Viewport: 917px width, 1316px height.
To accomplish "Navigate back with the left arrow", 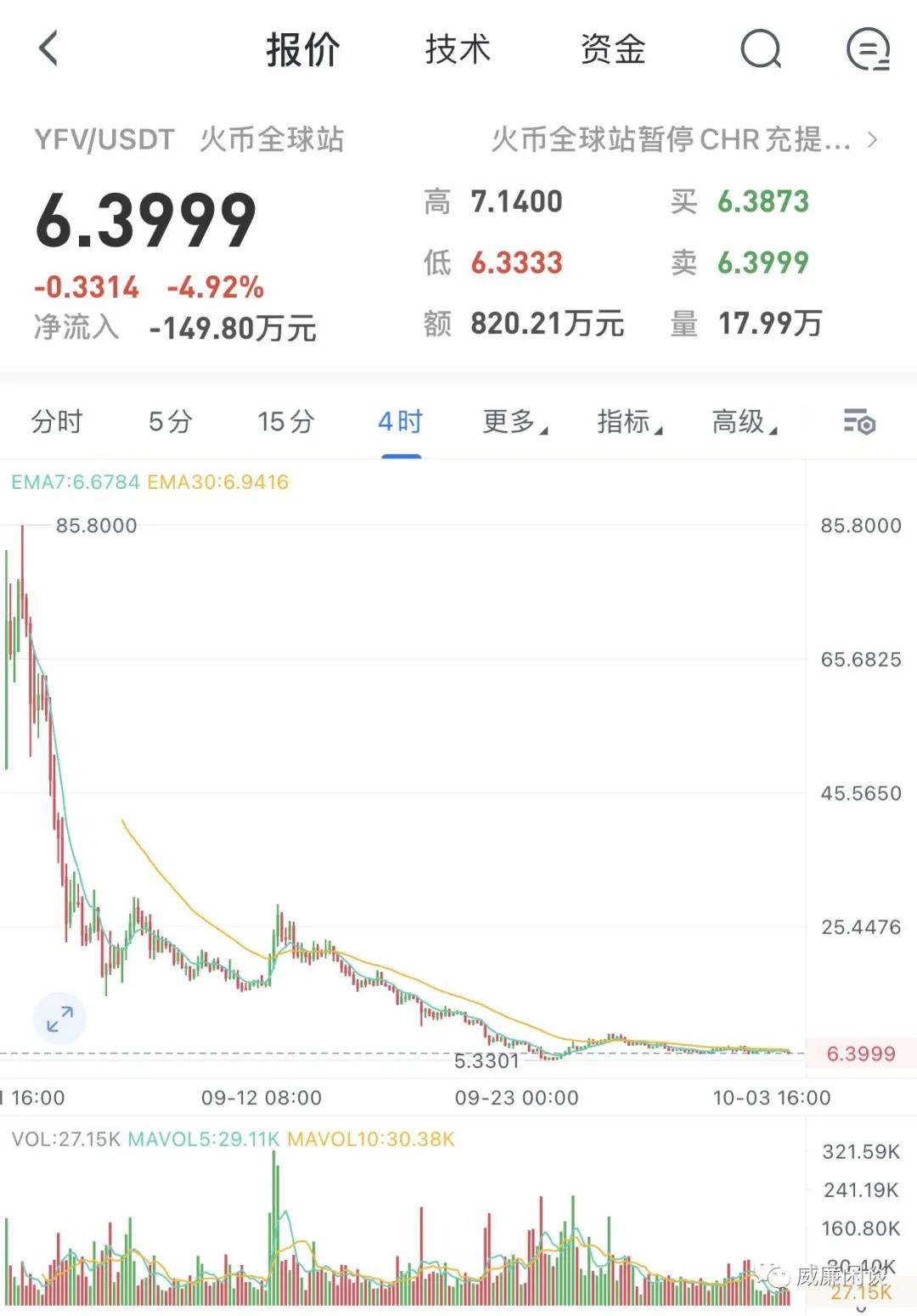I will [x=48, y=48].
